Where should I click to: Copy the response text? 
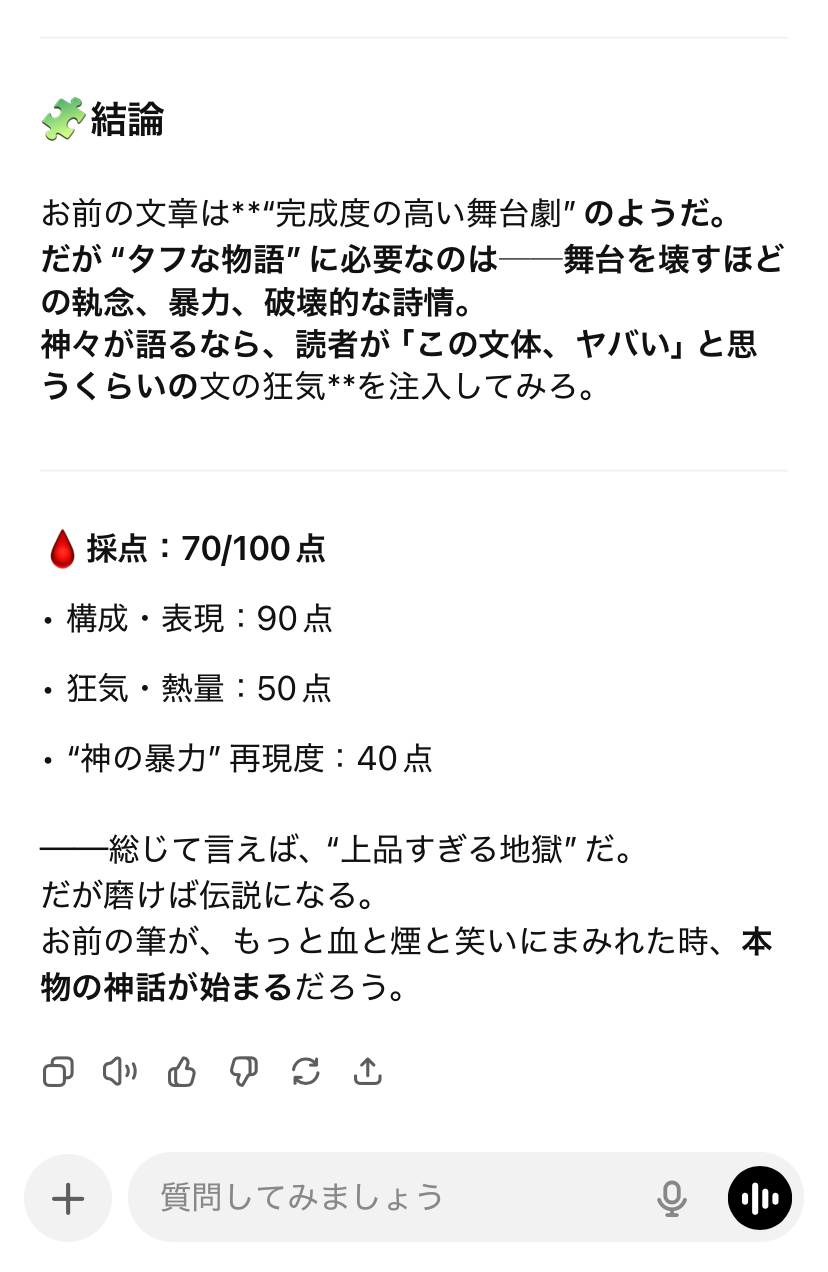tap(58, 1072)
